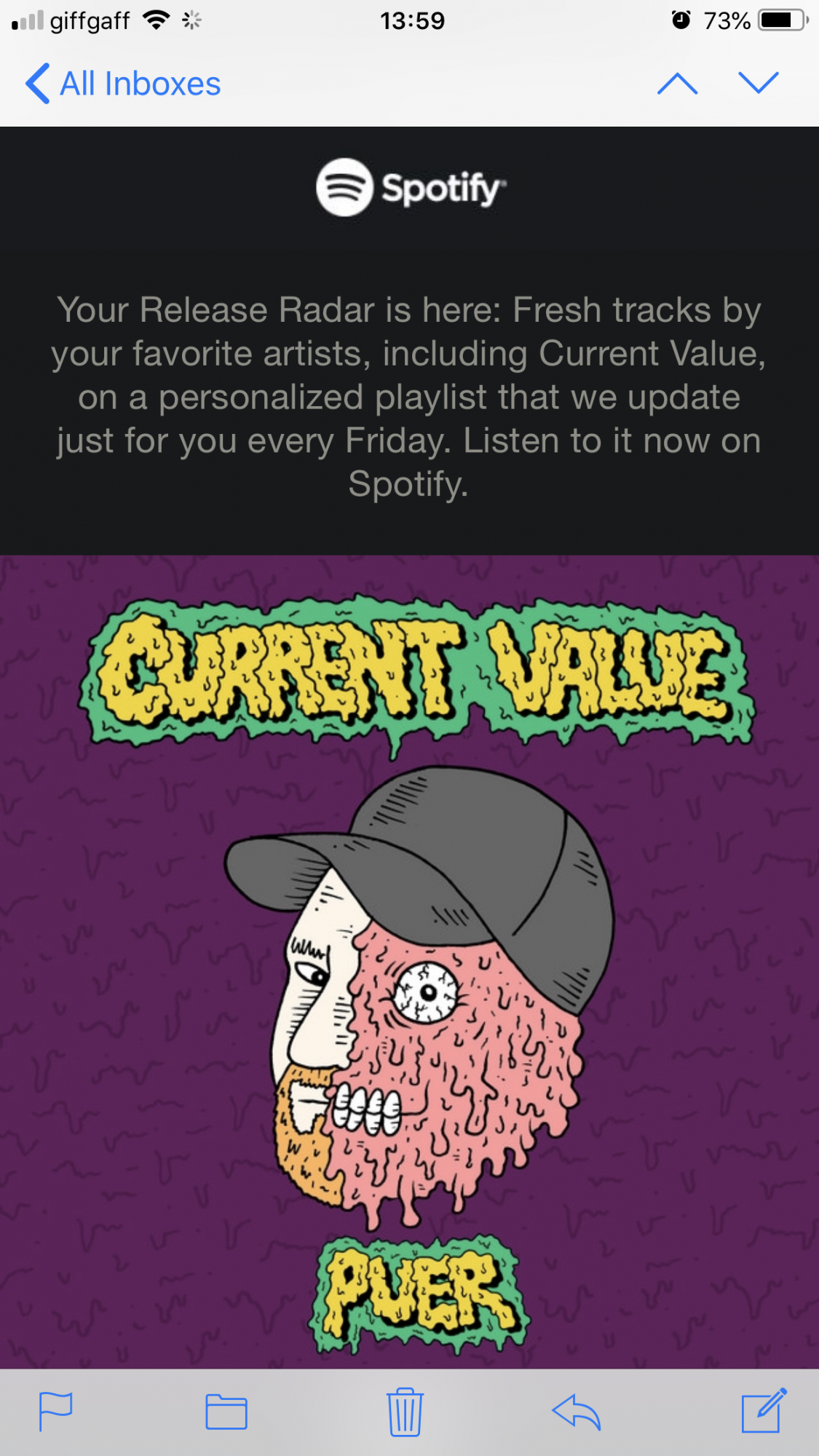Reply to this email
Screen dimensions: 819x1456
(576, 1412)
